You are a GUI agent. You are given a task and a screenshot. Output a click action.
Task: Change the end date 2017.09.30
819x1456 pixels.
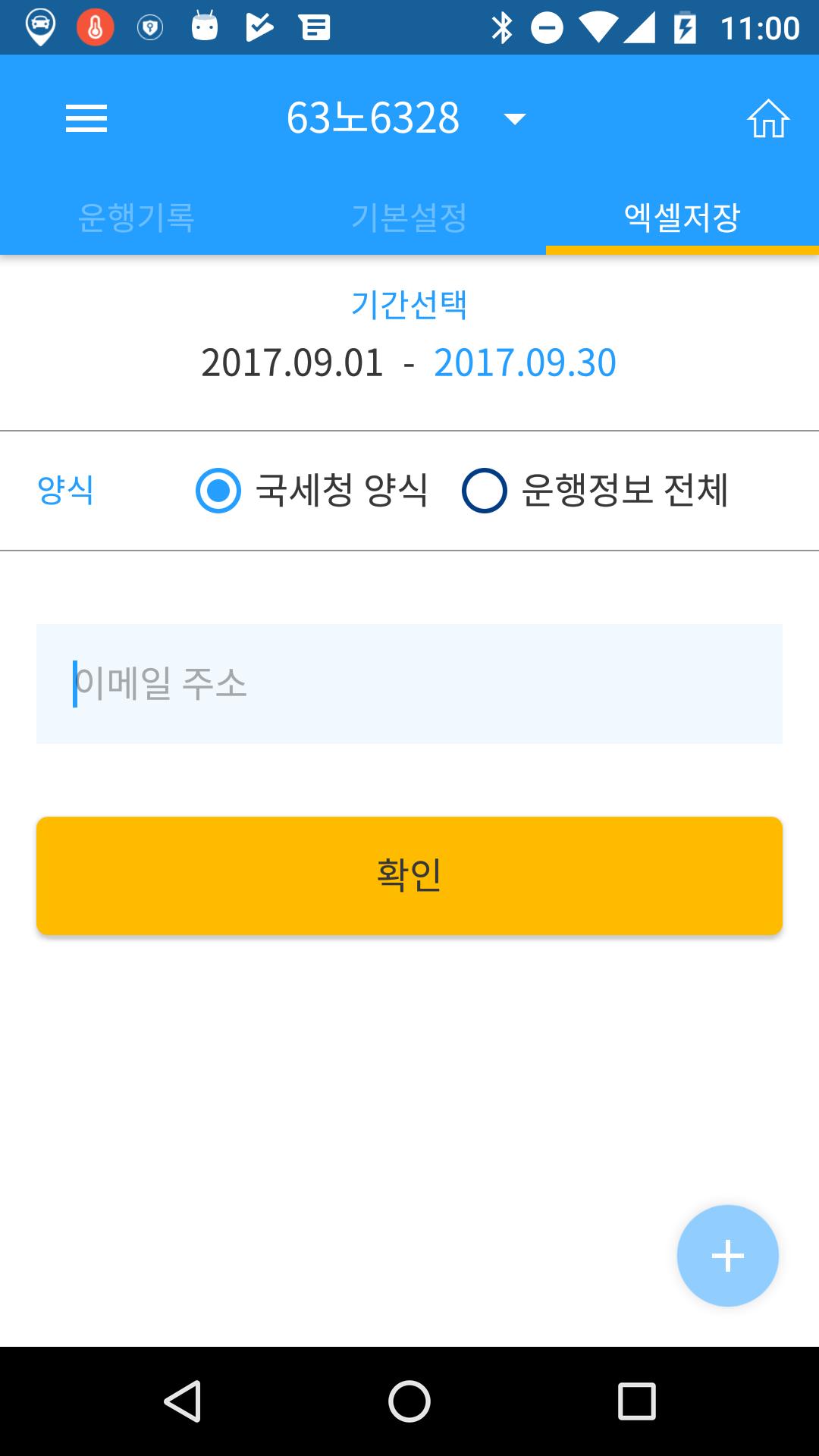[x=525, y=362]
